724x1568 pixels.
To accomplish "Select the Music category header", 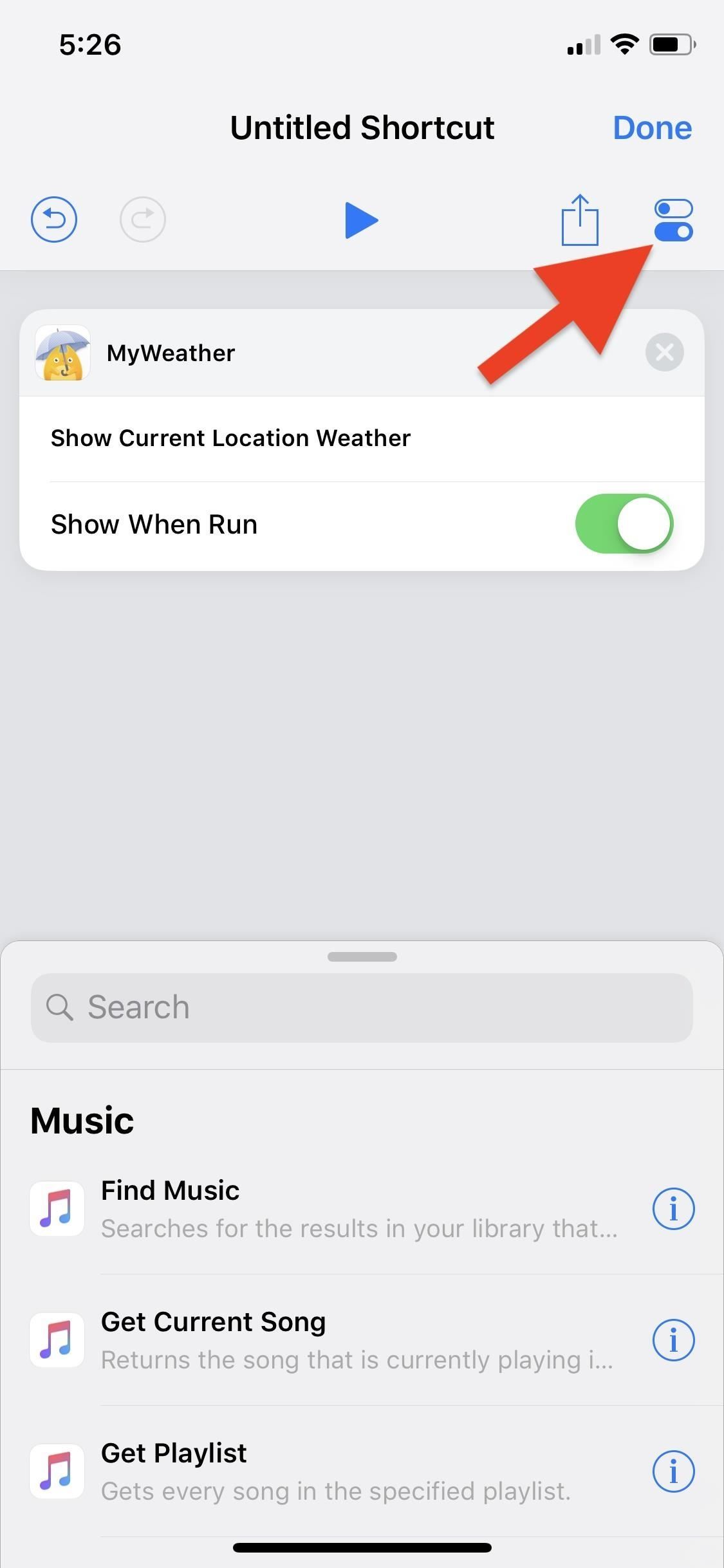I will click(81, 1119).
